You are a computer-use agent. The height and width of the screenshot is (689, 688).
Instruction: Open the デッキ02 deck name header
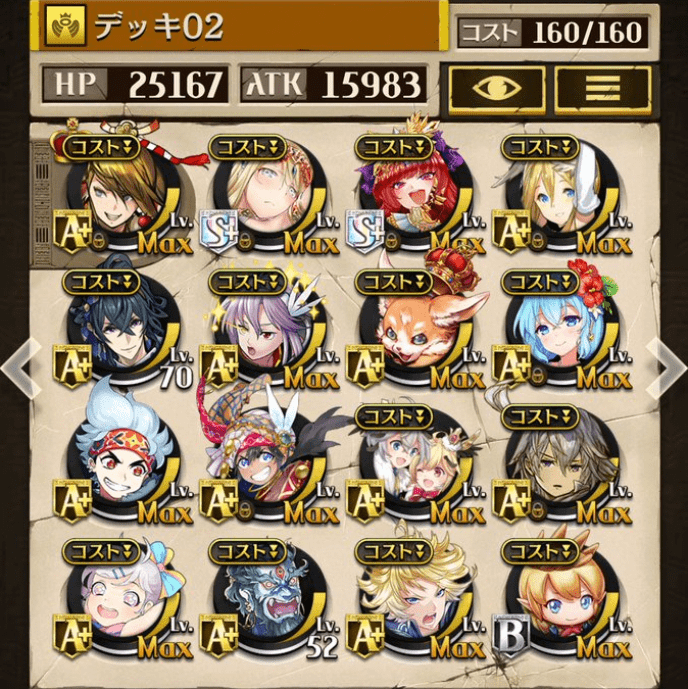click(x=240, y=27)
